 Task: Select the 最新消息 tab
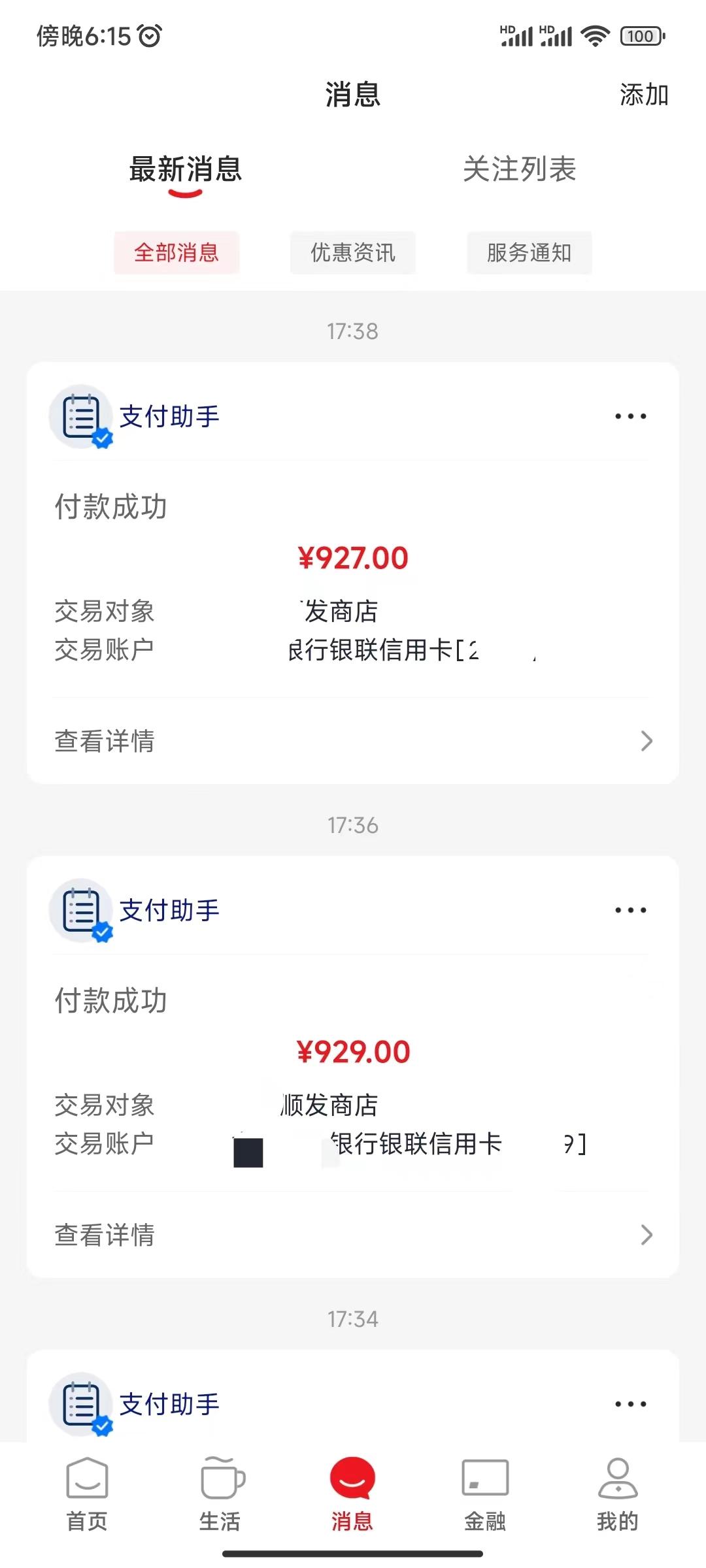(186, 169)
